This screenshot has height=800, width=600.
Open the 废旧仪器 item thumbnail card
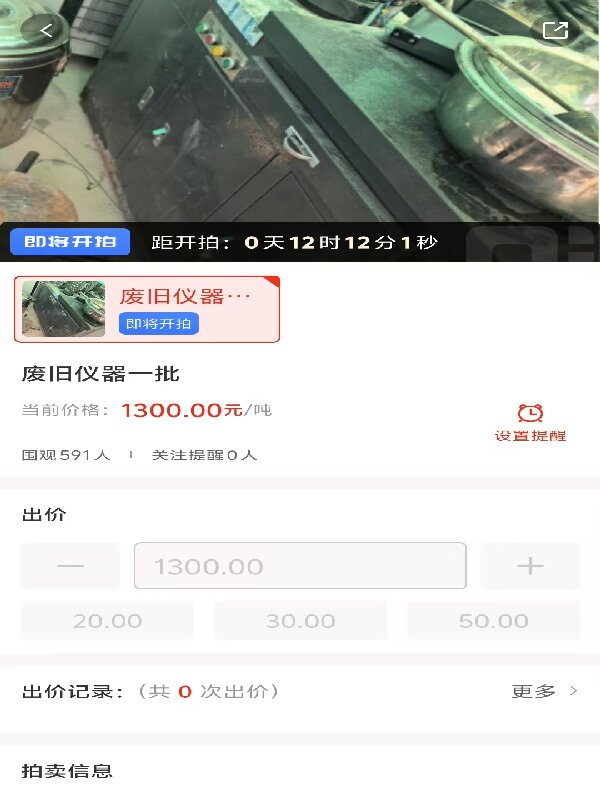(147, 309)
